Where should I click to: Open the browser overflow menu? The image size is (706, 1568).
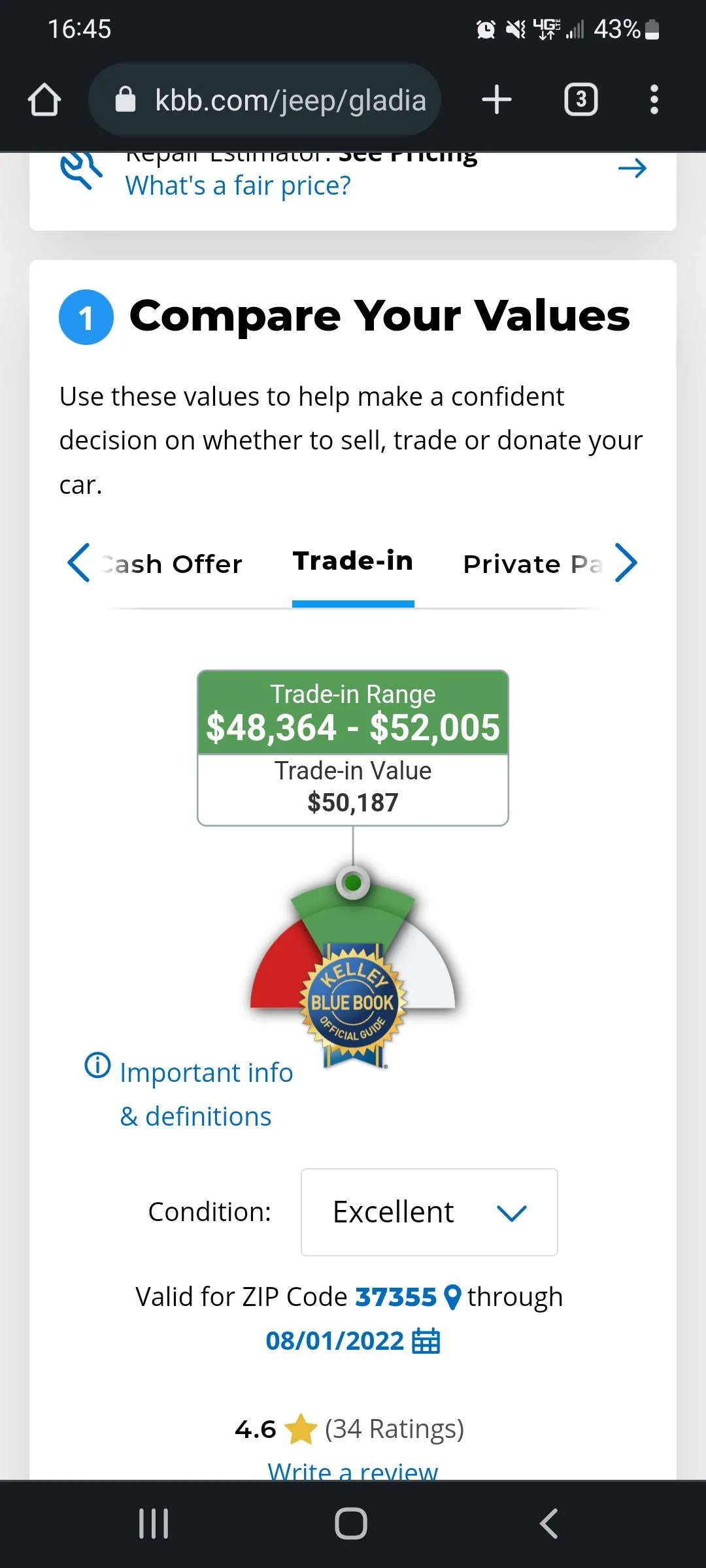654,100
